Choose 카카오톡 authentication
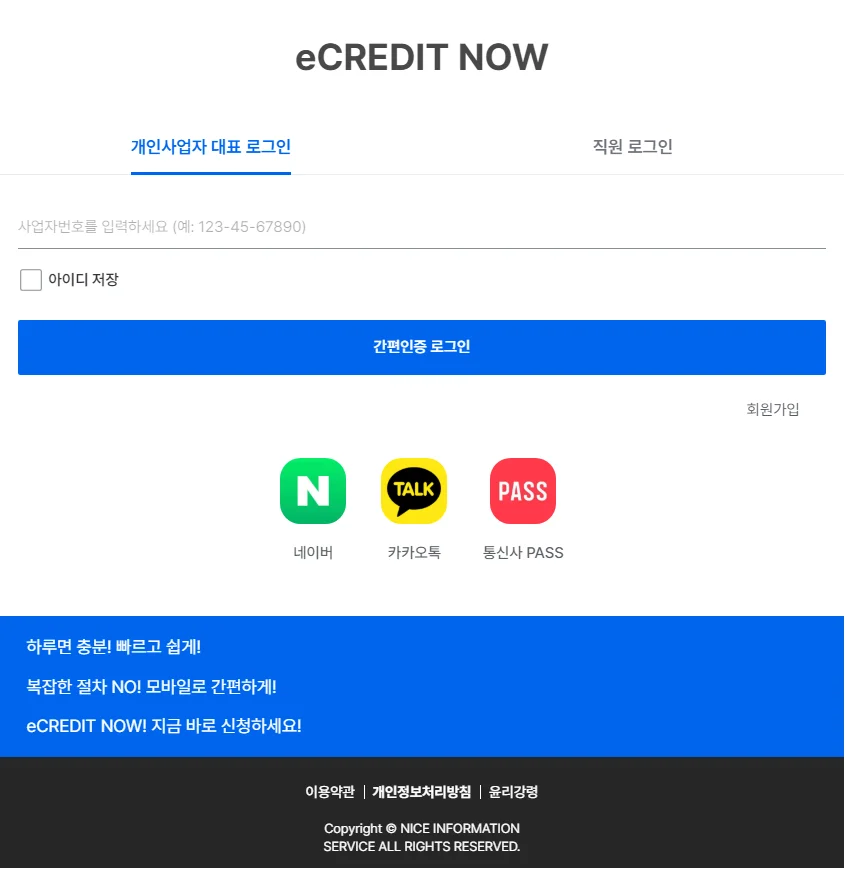The width and height of the screenshot is (846, 869). (x=414, y=491)
